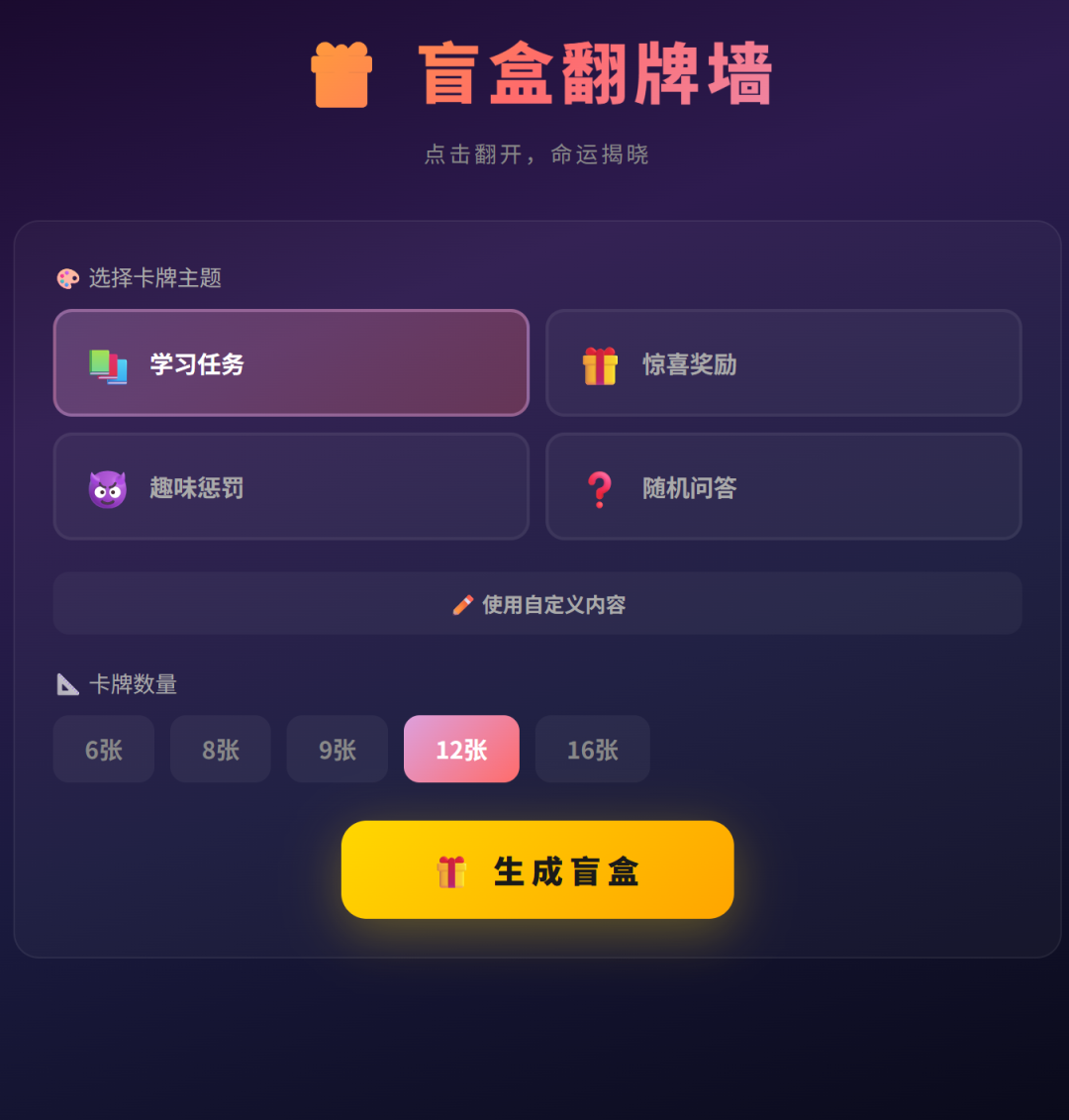Select 8张 card count

point(221,750)
